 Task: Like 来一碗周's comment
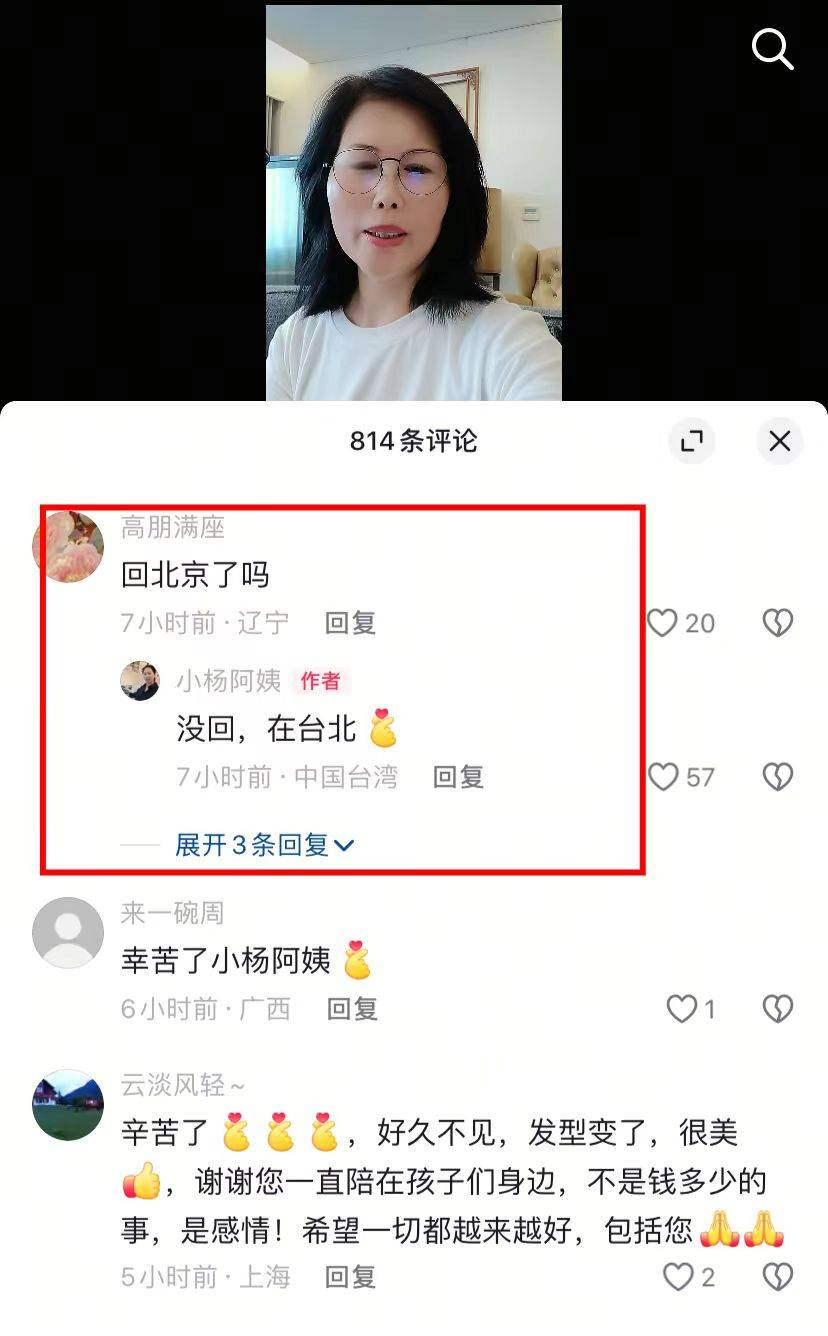click(x=681, y=1009)
